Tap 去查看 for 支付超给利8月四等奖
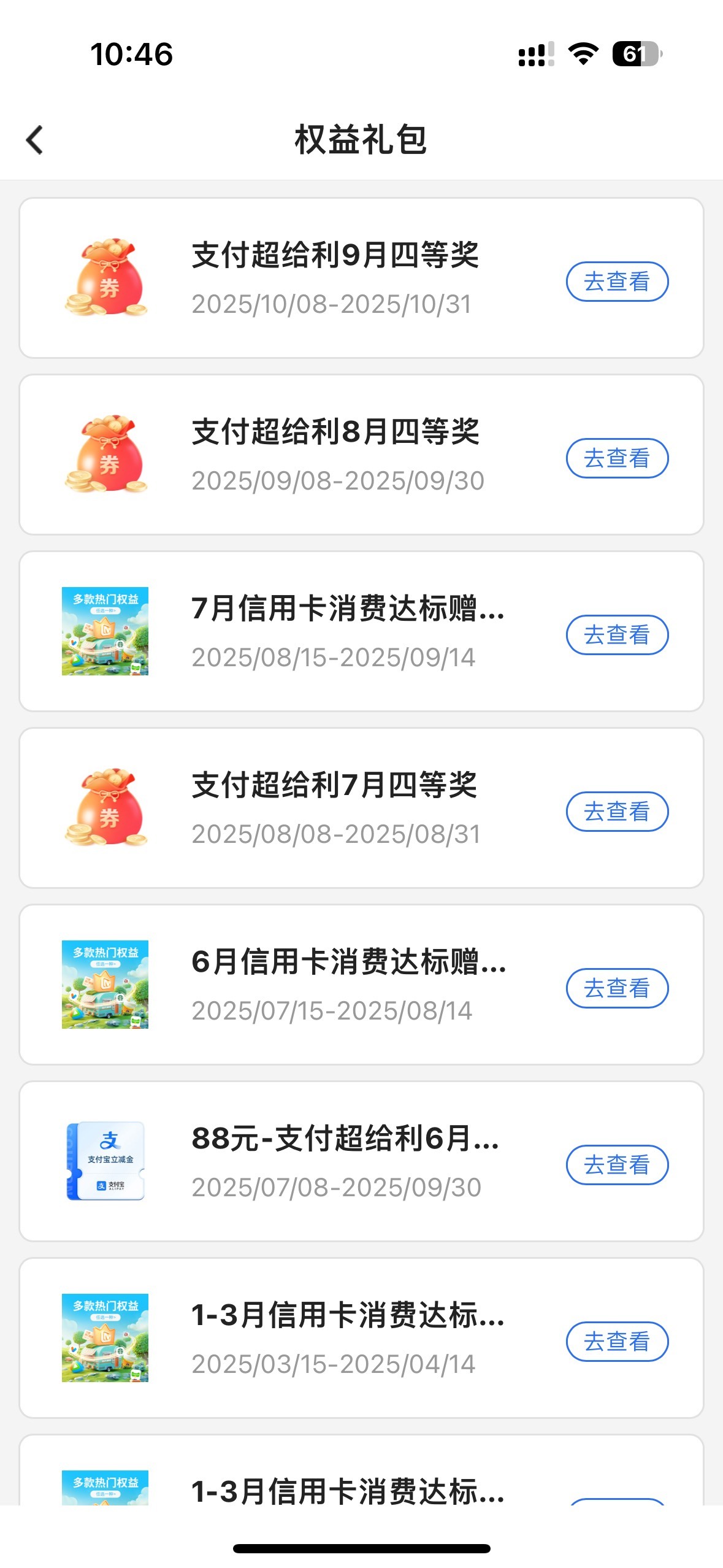 point(616,458)
